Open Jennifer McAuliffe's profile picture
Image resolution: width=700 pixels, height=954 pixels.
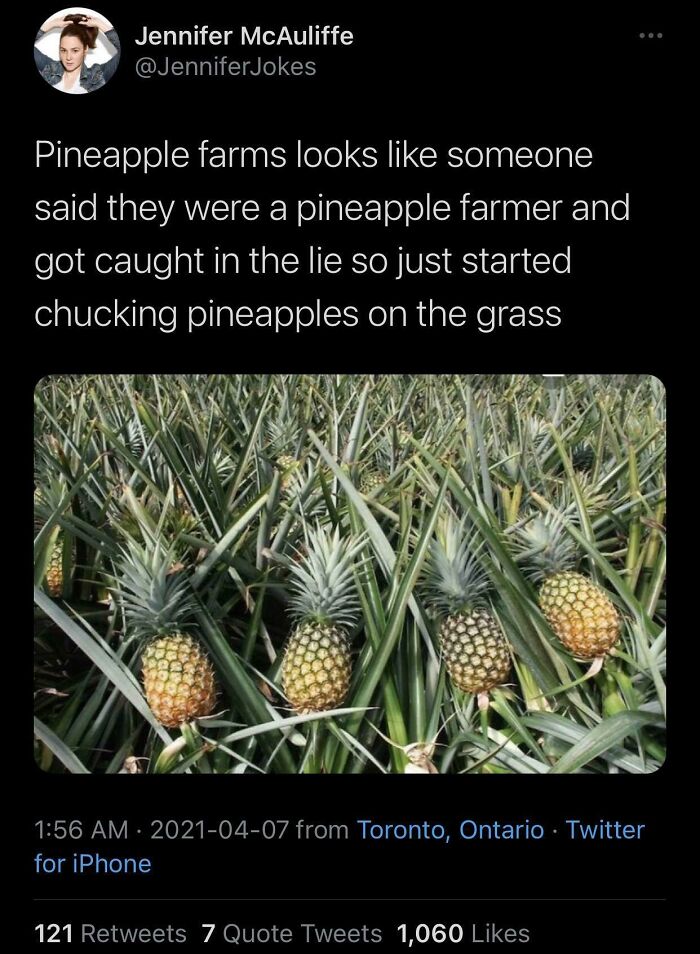coord(75,52)
